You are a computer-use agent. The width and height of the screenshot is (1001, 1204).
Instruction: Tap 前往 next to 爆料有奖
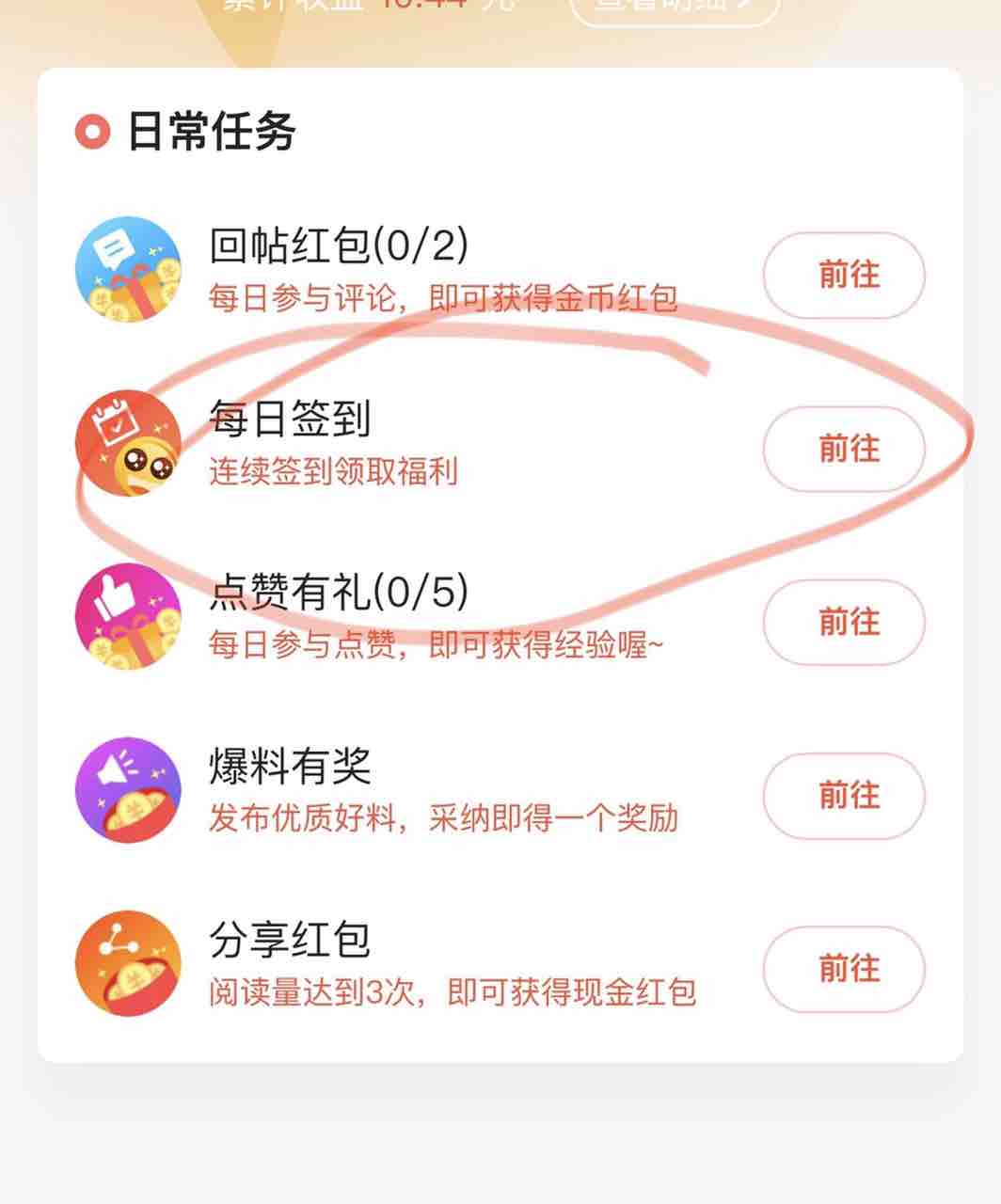pyautogui.click(x=843, y=796)
